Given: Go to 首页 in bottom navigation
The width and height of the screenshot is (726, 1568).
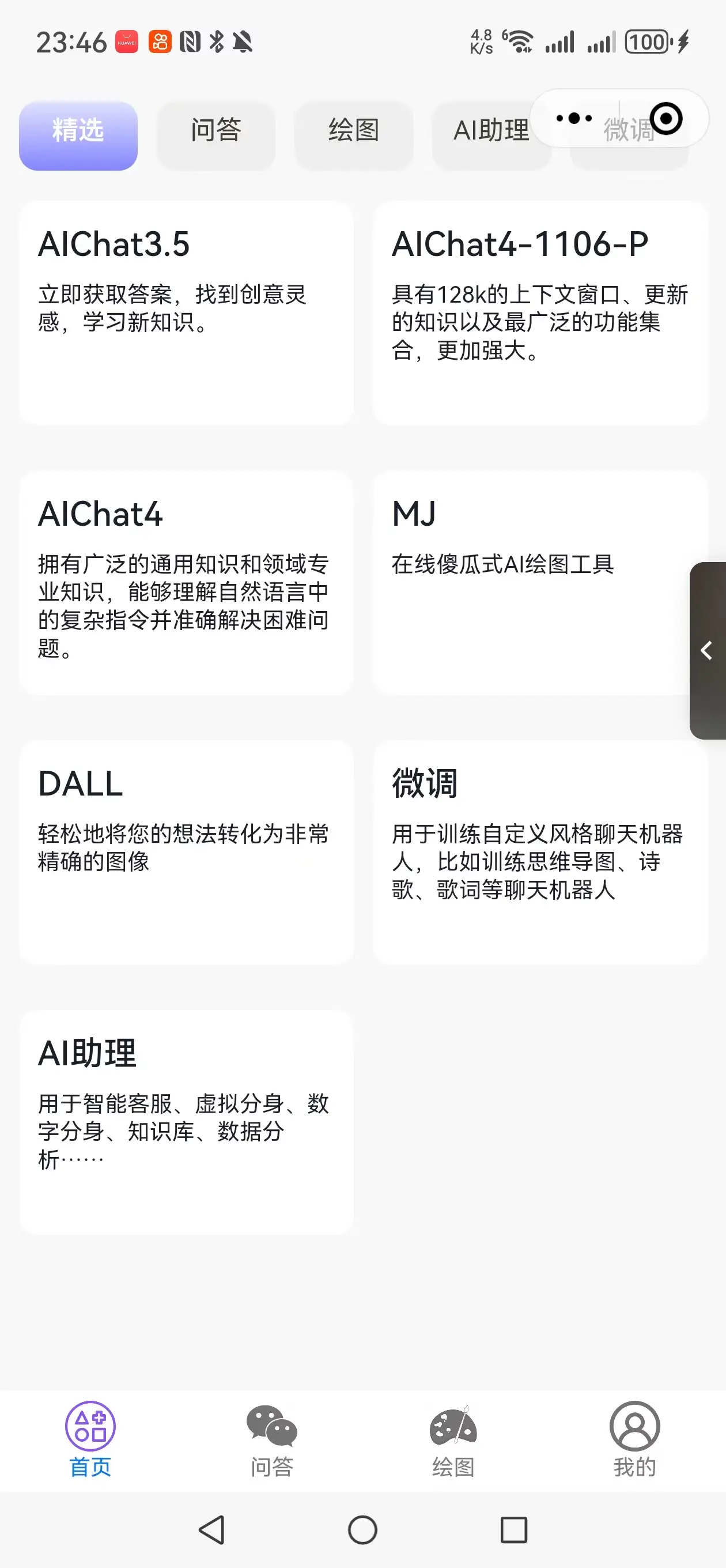Looking at the screenshot, I should (x=90, y=1439).
